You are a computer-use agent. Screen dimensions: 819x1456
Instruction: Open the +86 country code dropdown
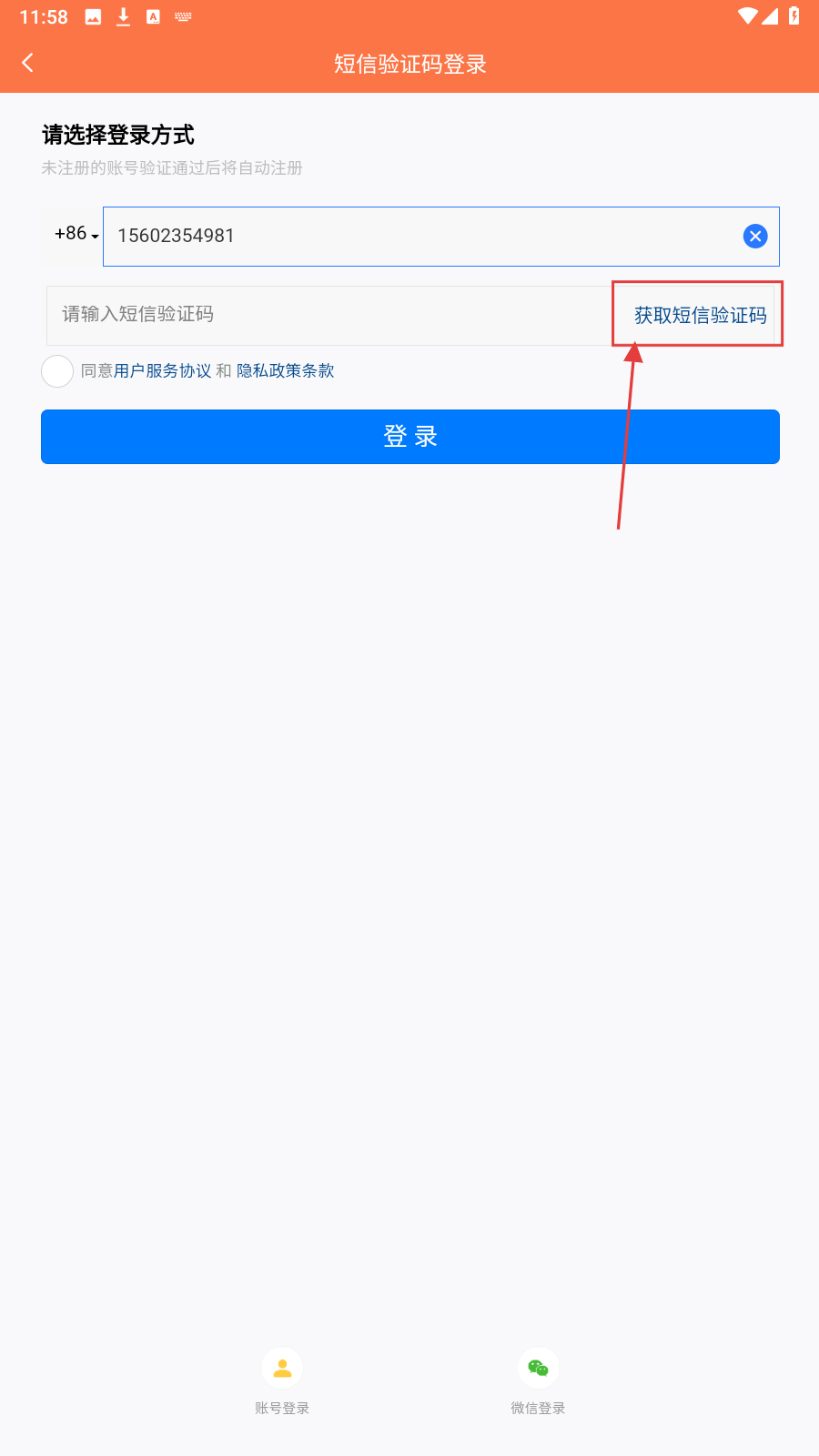[76, 235]
